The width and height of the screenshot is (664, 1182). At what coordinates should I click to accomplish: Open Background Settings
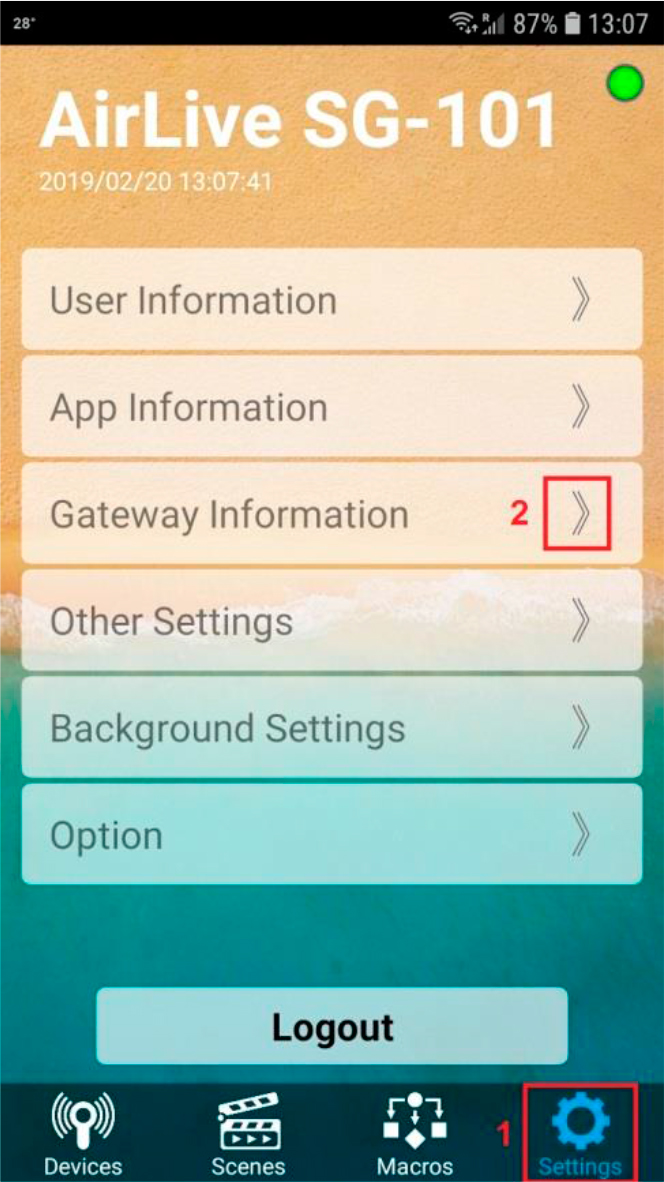(331, 728)
